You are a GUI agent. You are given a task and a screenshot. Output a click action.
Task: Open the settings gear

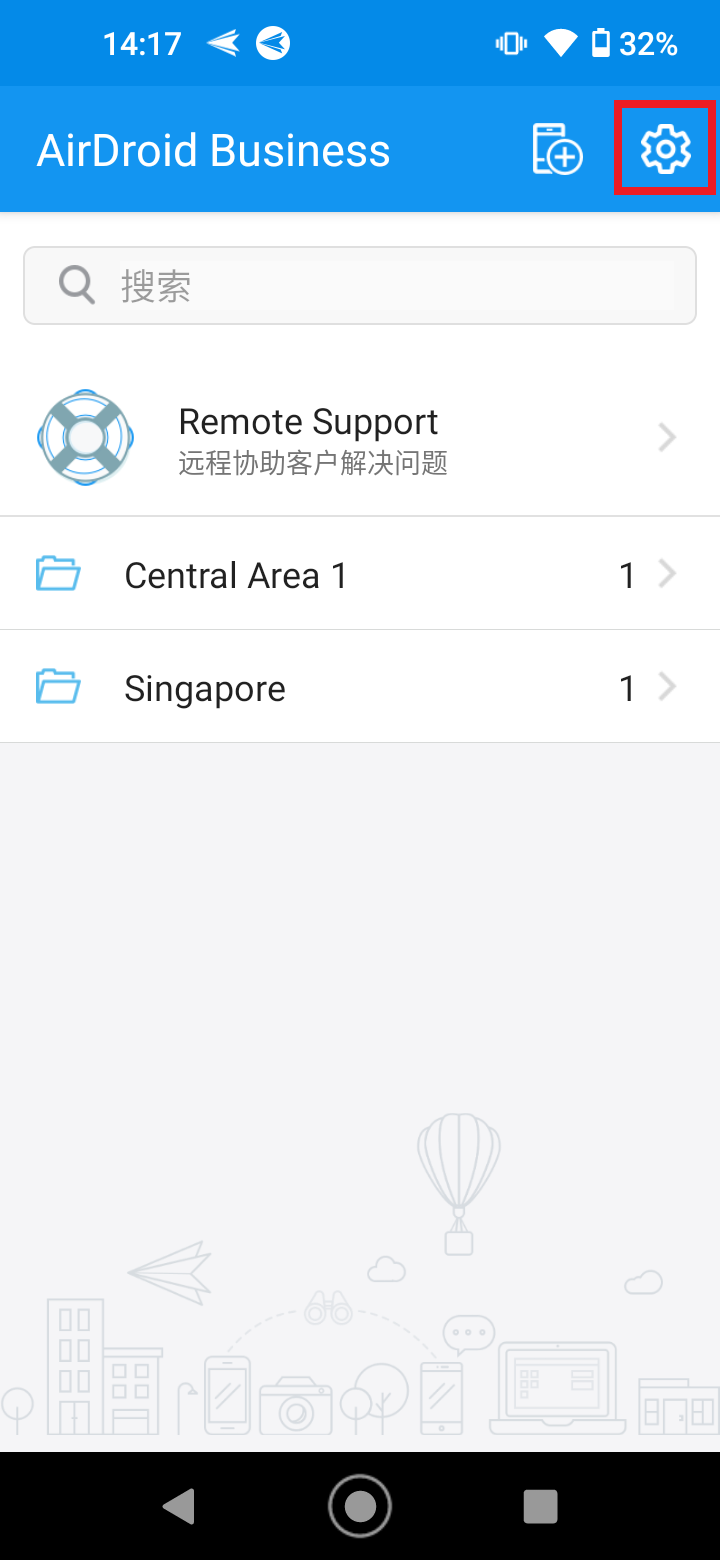(x=665, y=149)
